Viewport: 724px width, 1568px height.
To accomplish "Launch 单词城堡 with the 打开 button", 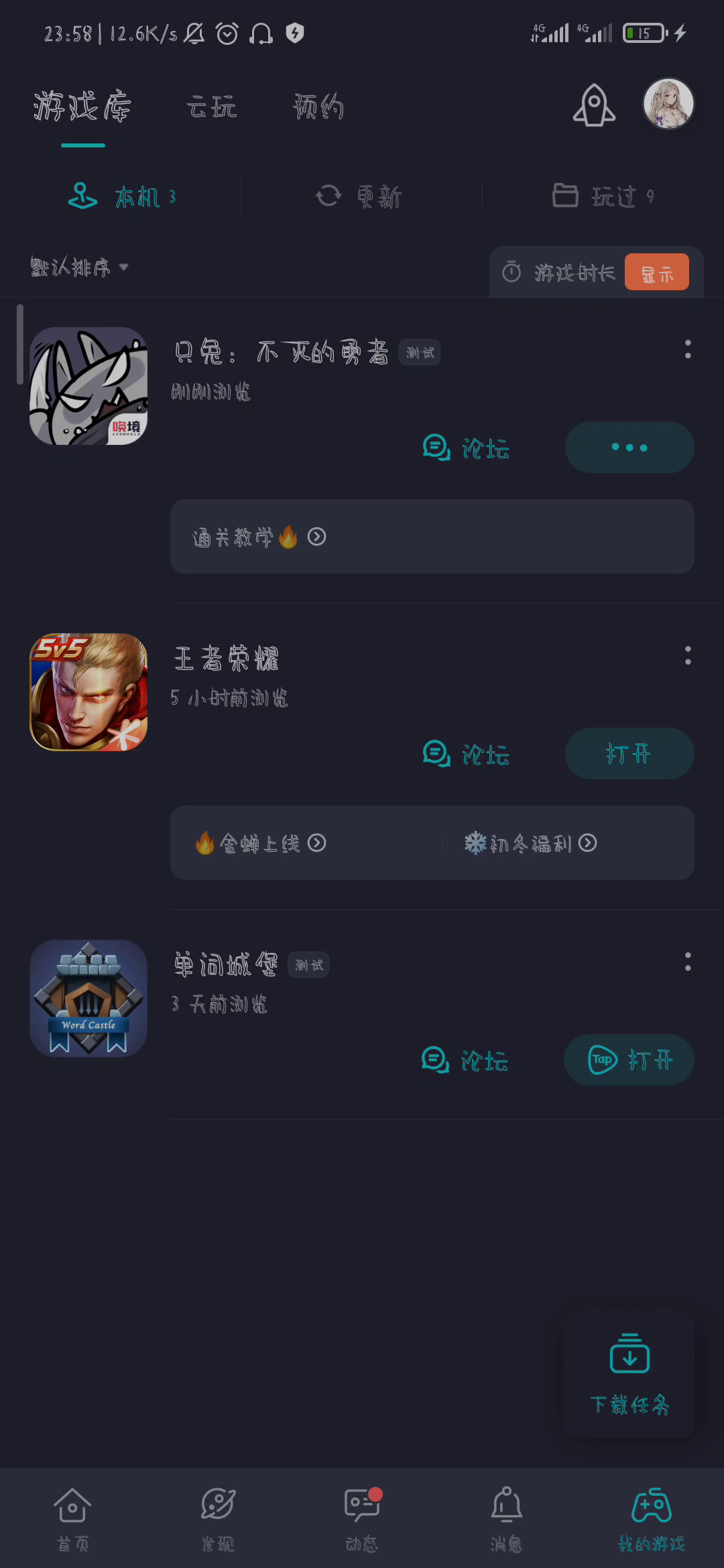I will 629,1060.
